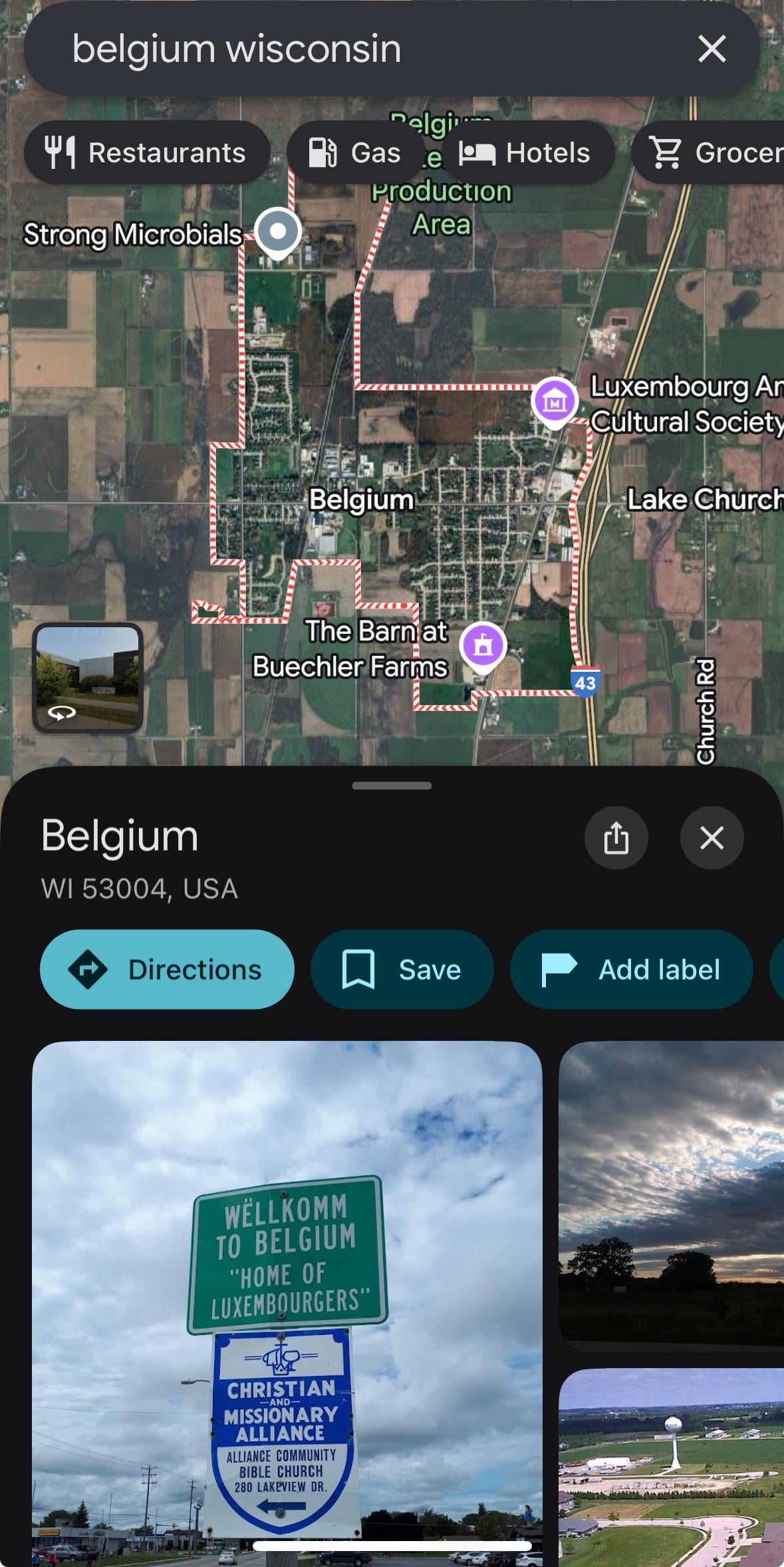784x1567 pixels.
Task: Save Belgium to a list
Action: [402, 969]
